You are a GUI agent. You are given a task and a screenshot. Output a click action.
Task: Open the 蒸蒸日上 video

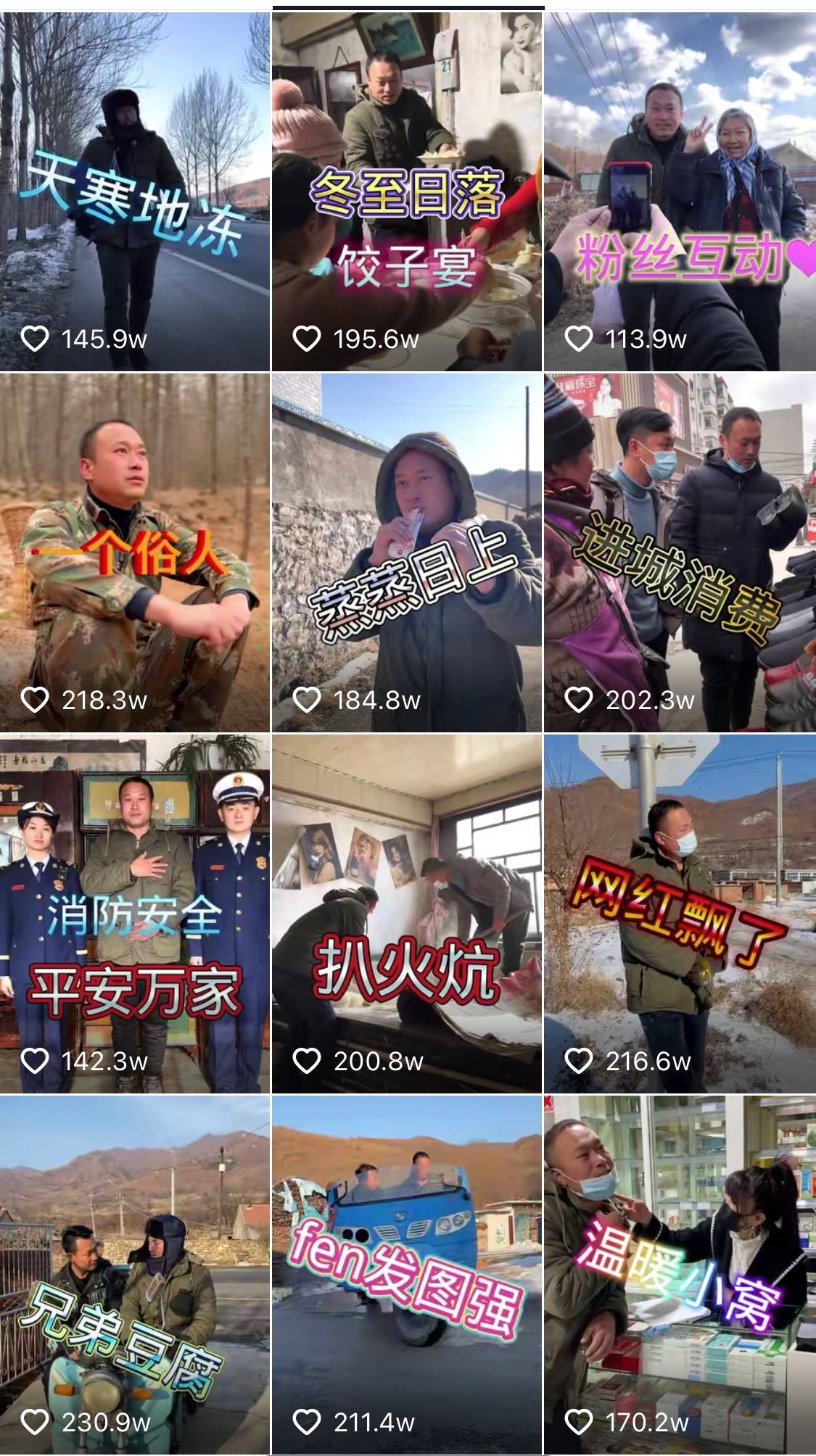407,553
